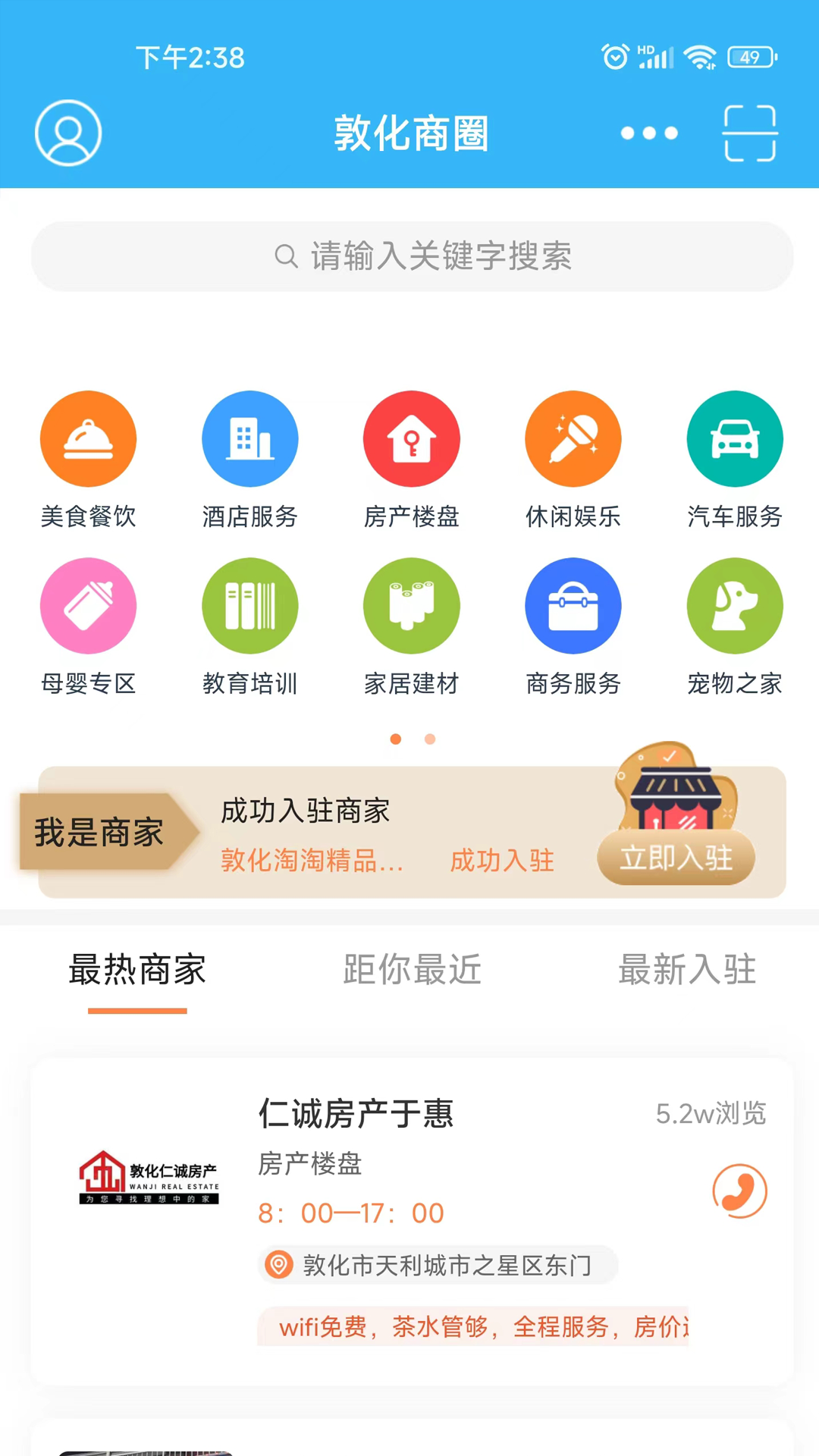
Task: Switch to the 最新入驻 tab
Action: tap(687, 970)
